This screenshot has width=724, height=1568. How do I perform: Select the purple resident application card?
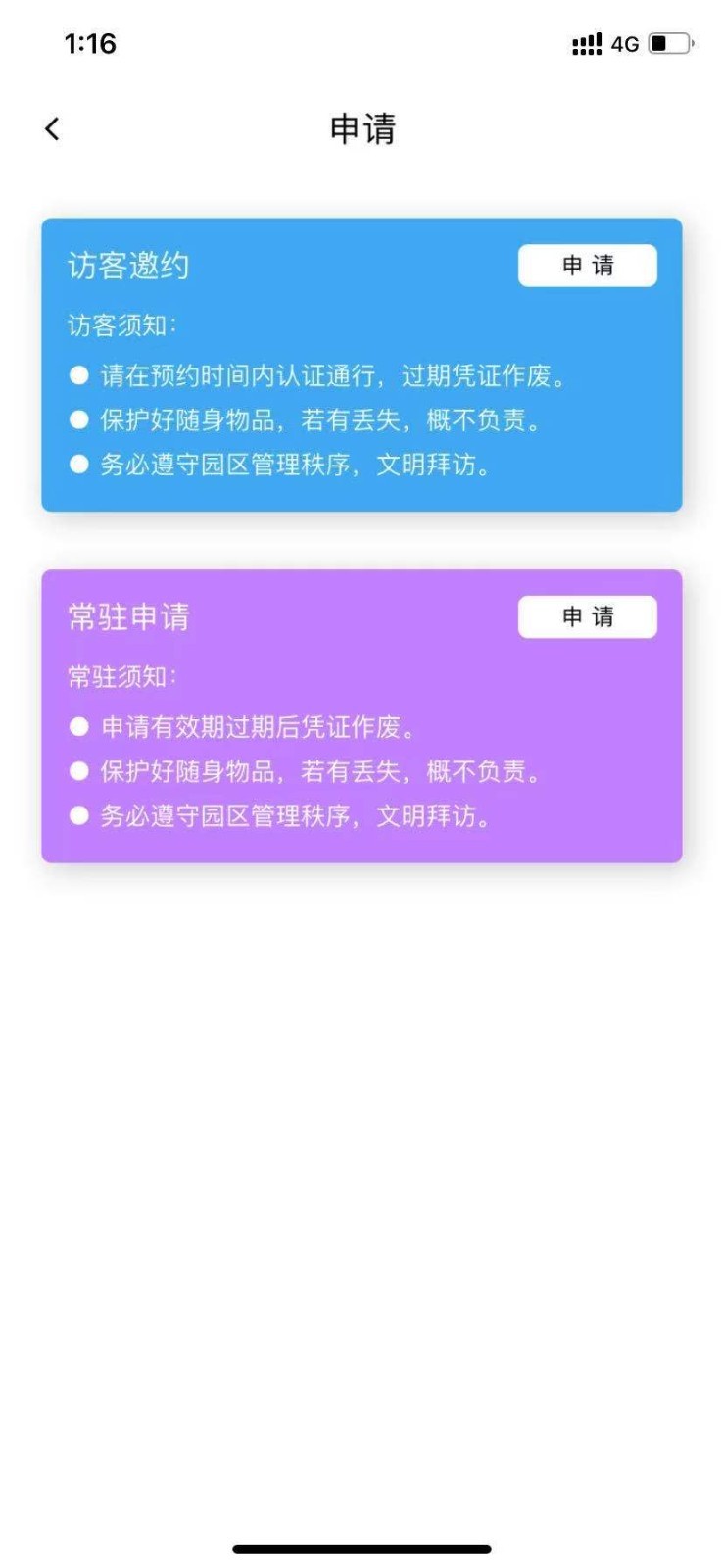click(362, 715)
